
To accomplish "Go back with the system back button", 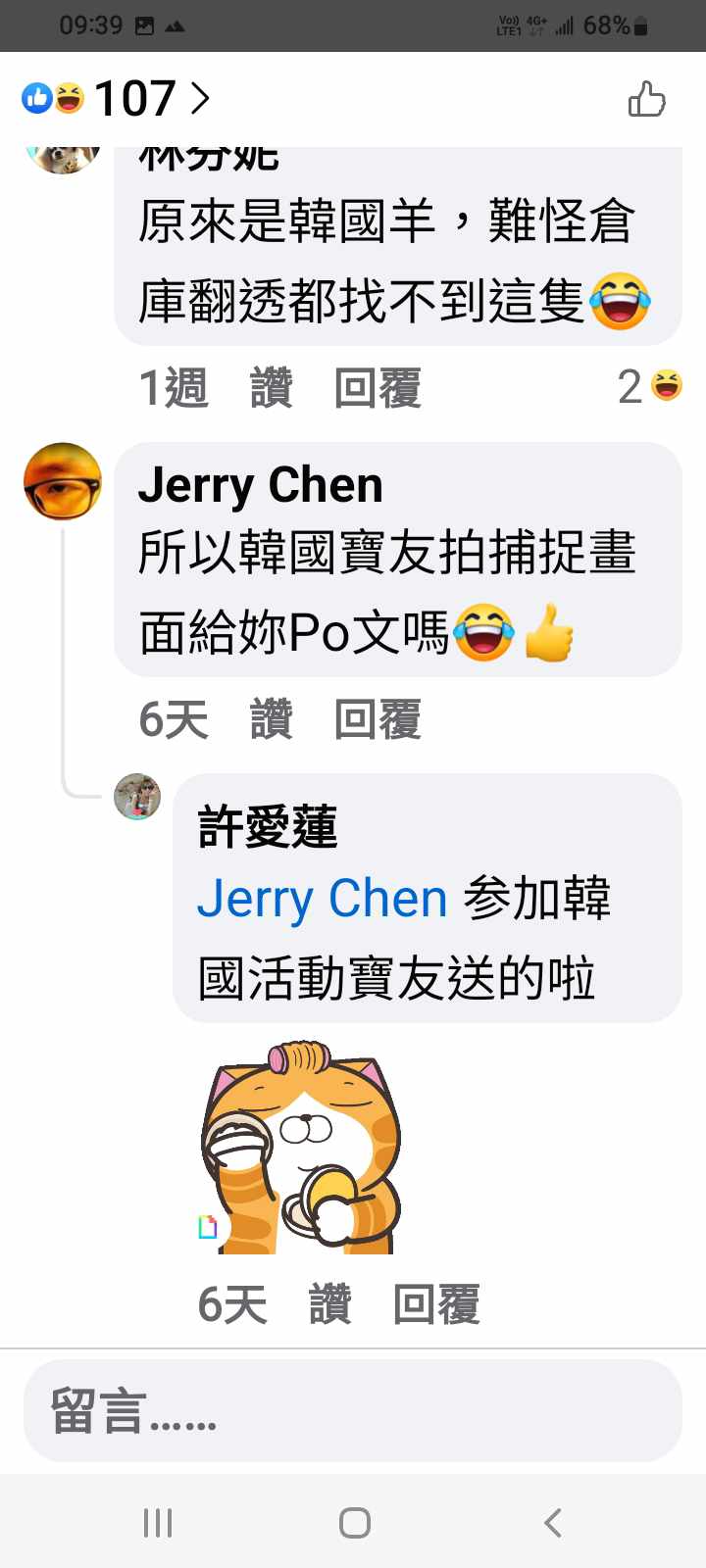I will (x=552, y=1522).
